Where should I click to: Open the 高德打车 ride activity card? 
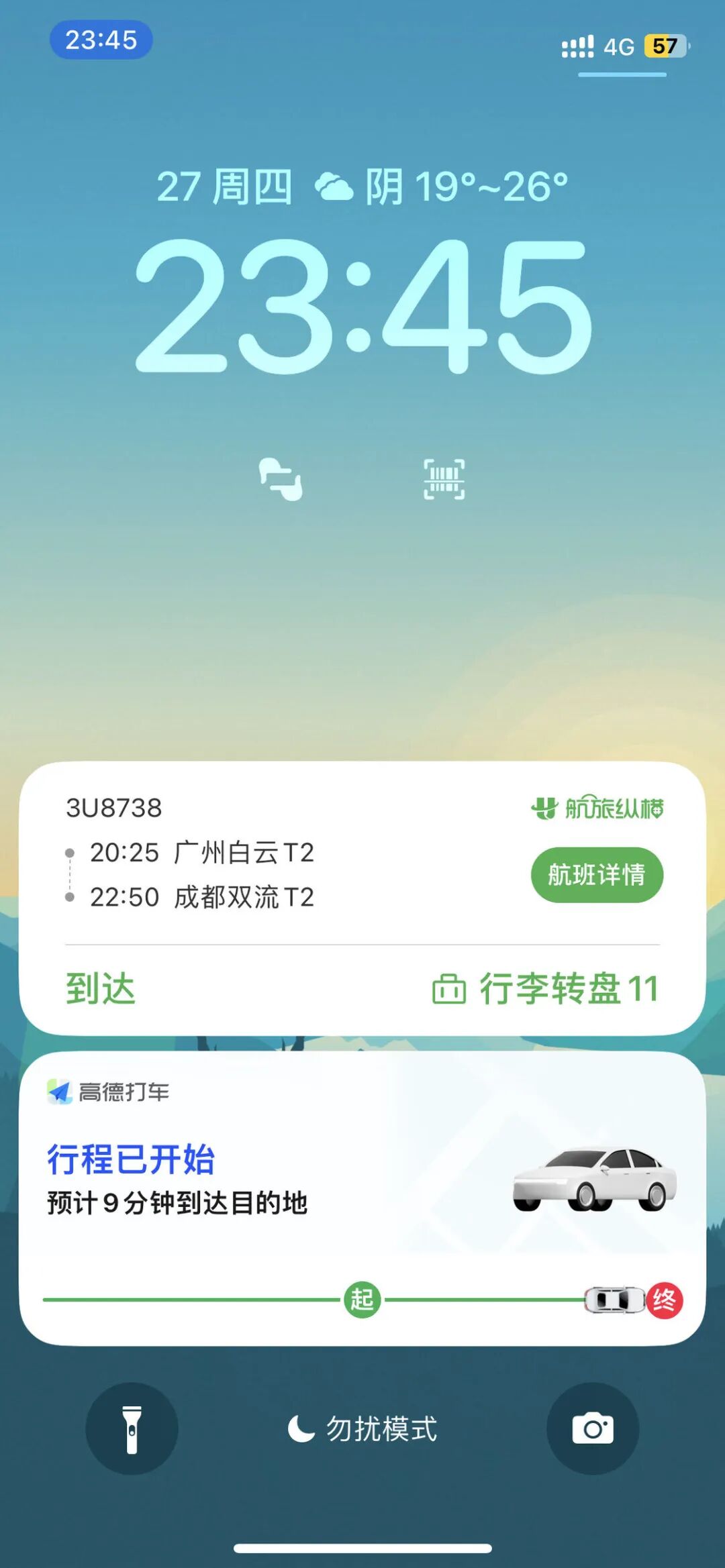(362, 1198)
